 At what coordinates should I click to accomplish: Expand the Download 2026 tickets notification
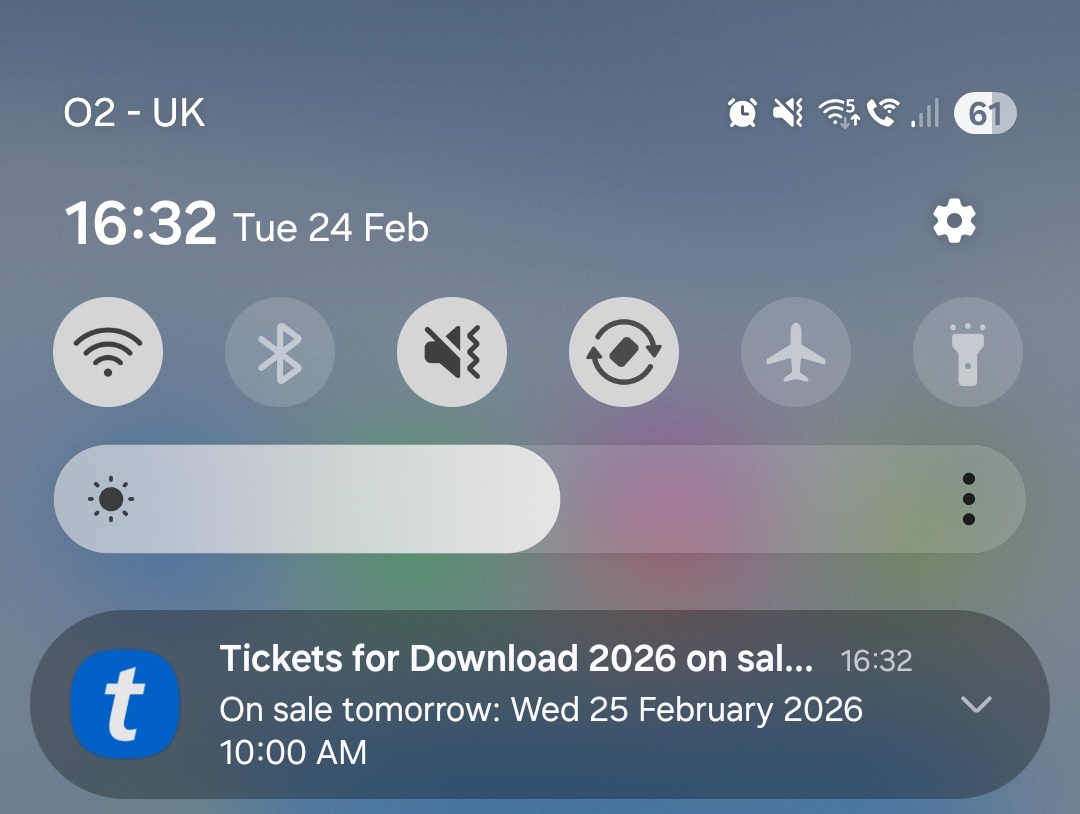975,704
